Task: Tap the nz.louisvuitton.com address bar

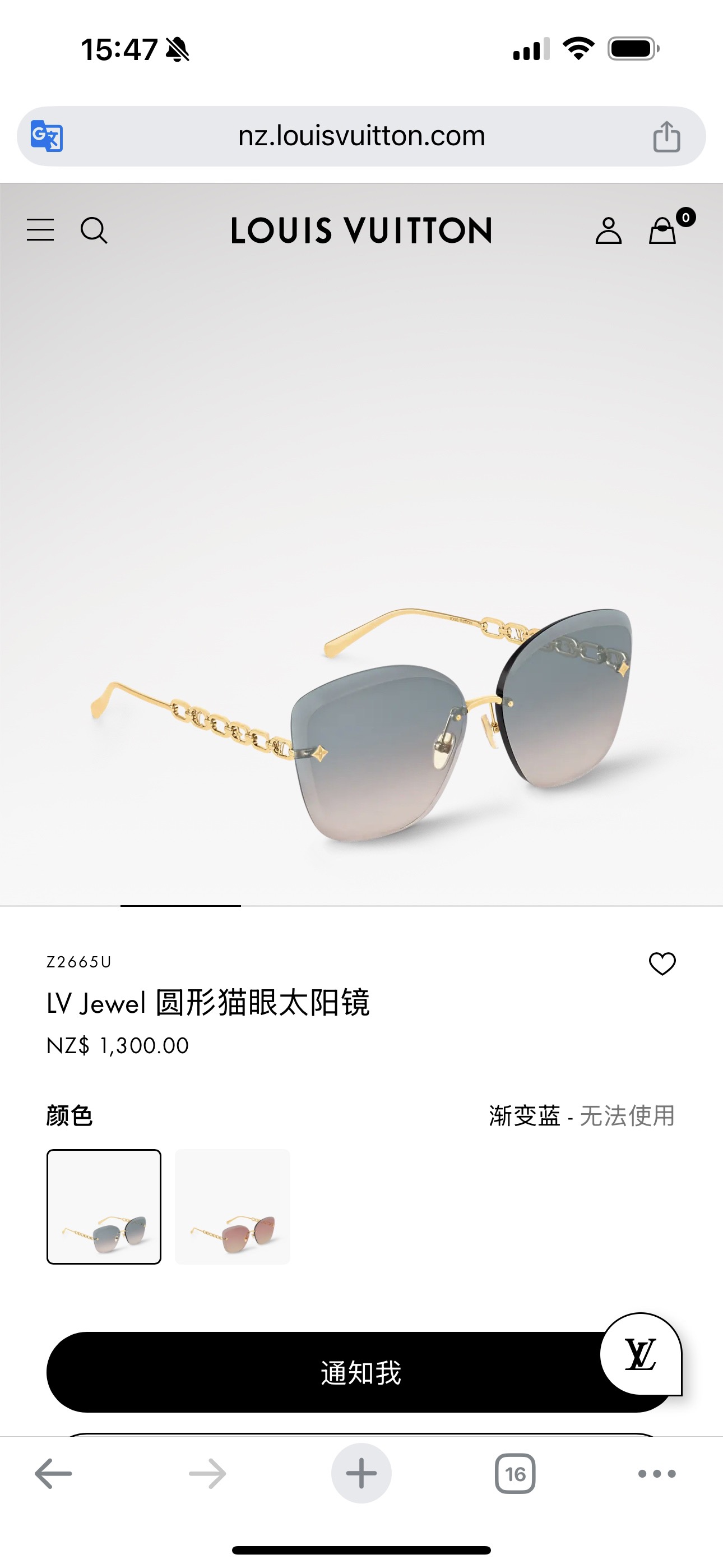Action: pos(361,135)
